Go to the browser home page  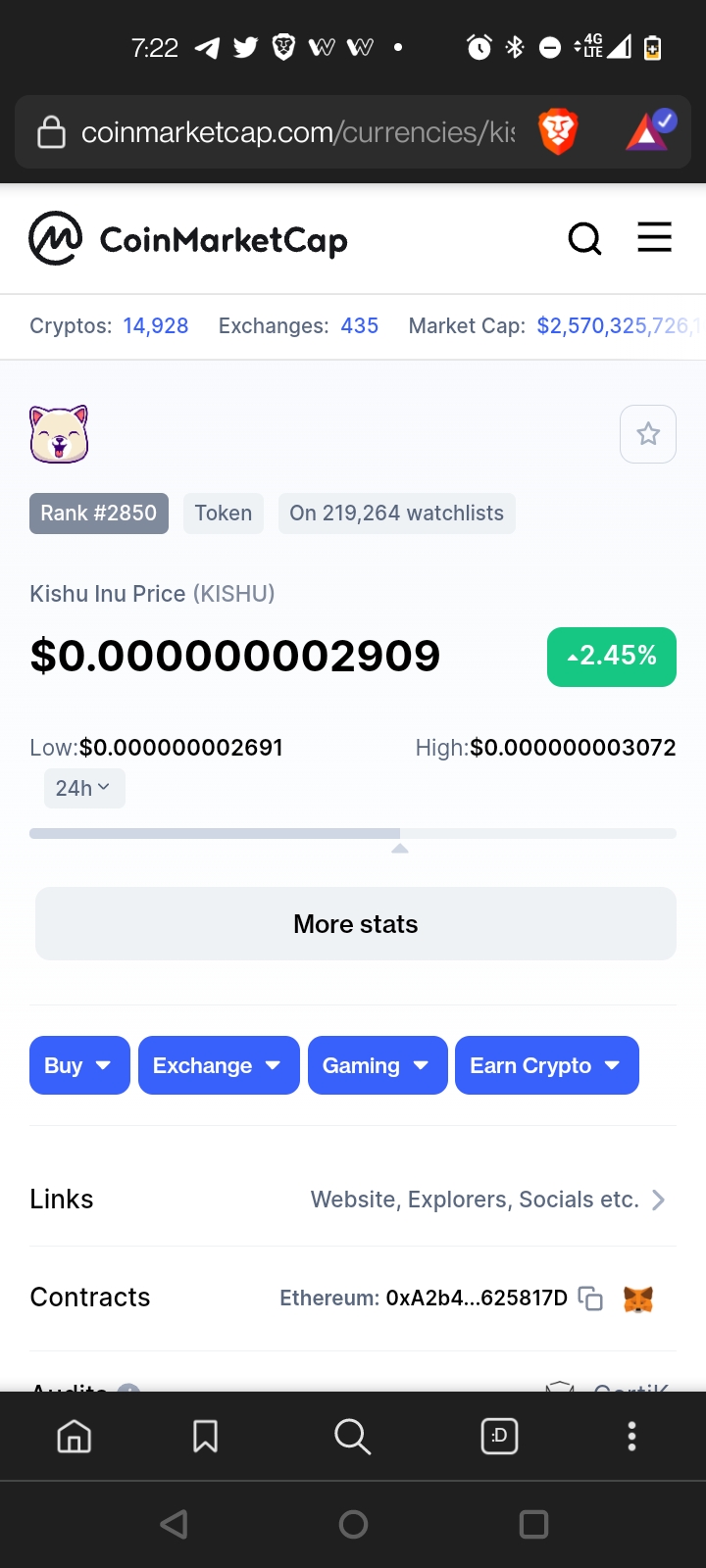pos(75,1437)
